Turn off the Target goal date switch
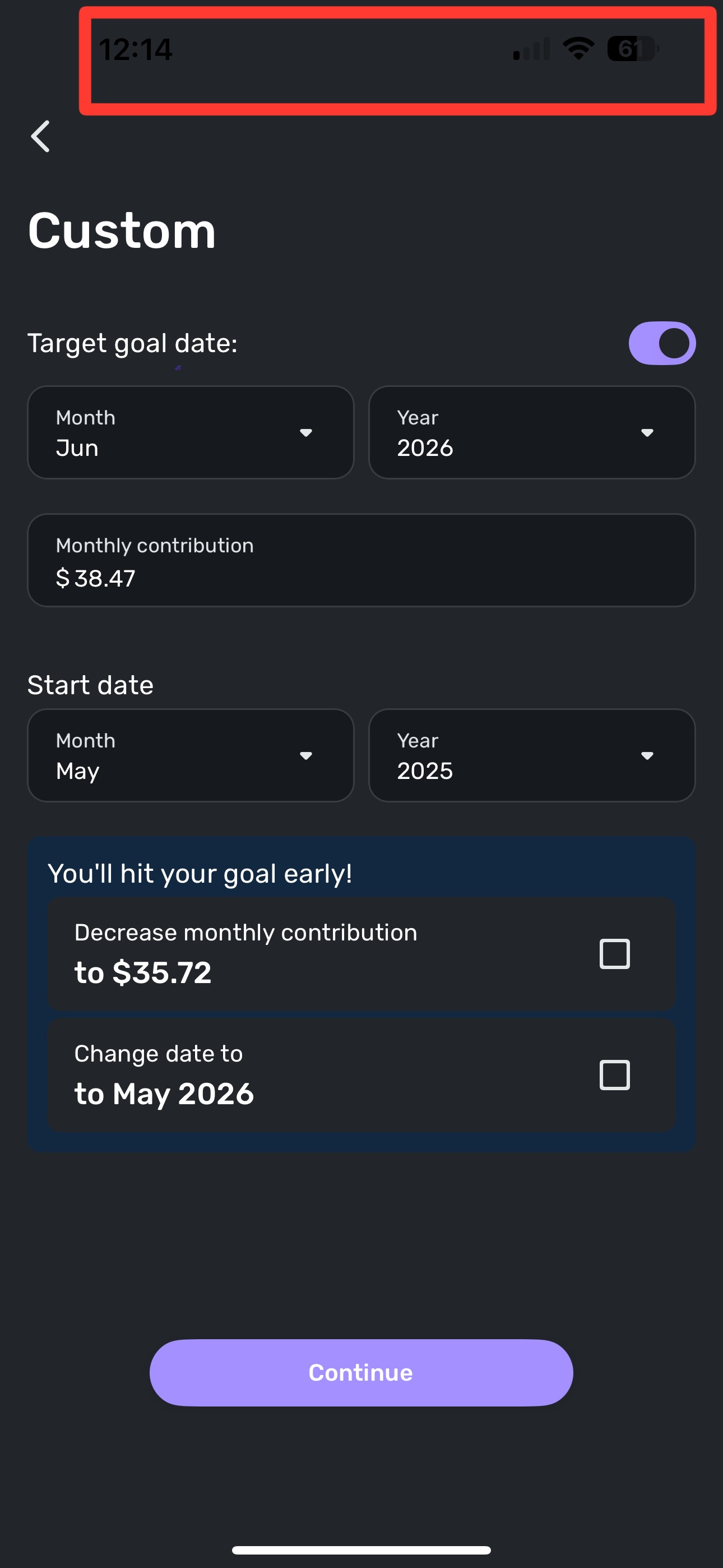The height and width of the screenshot is (1568, 723). pyautogui.click(x=662, y=343)
